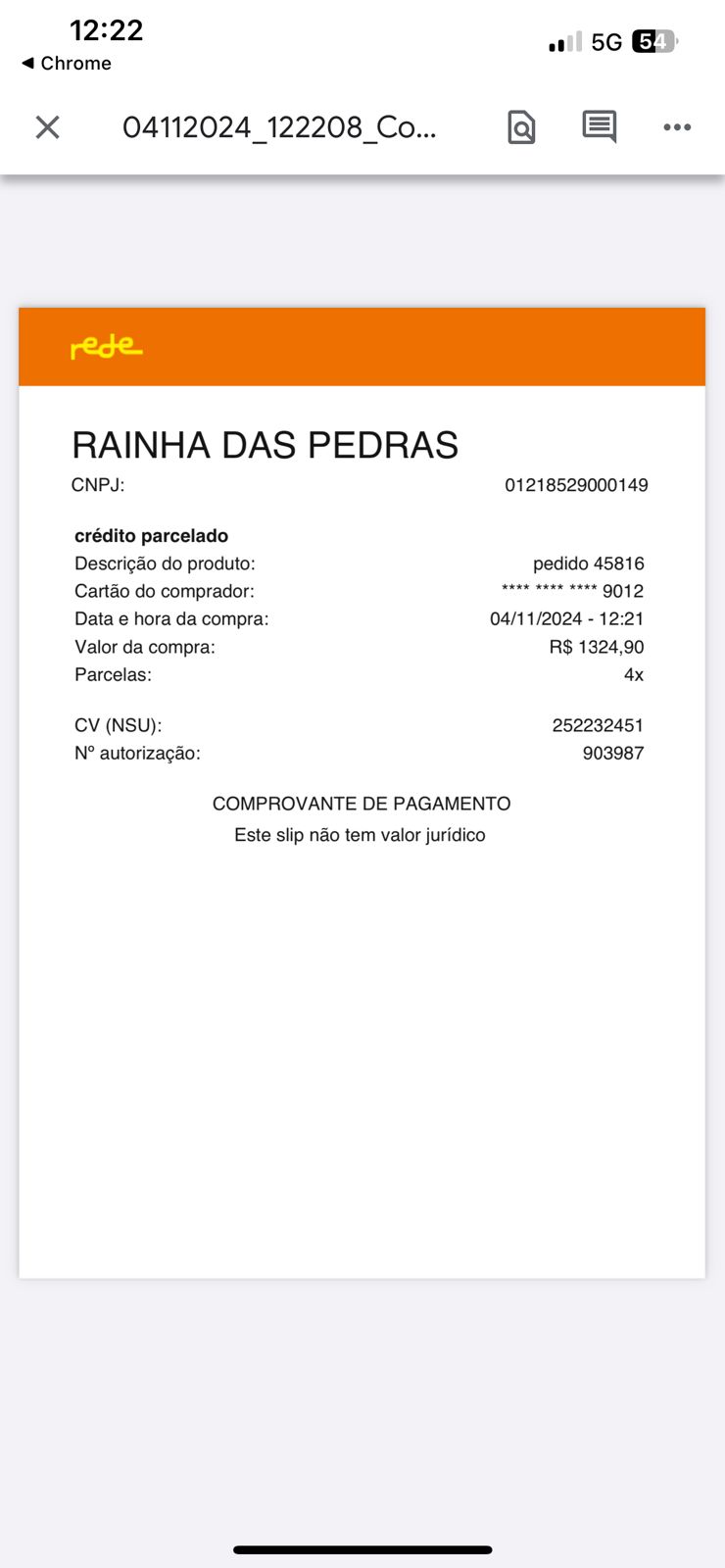Tap the merchant name RAINHA DAS PEDRAS
Viewport: 725px width, 1568px height.
click(265, 445)
